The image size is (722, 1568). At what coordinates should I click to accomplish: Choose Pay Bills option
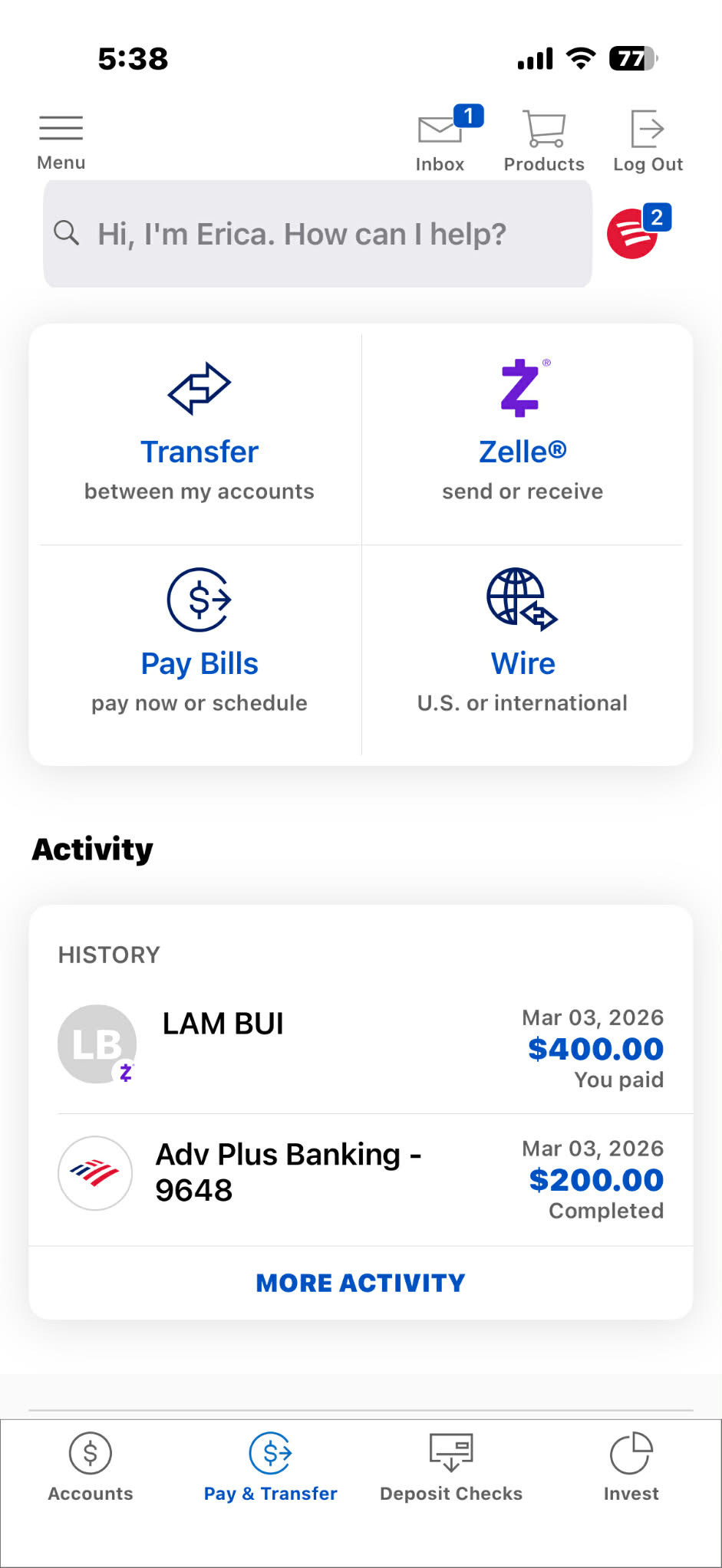coord(199,646)
